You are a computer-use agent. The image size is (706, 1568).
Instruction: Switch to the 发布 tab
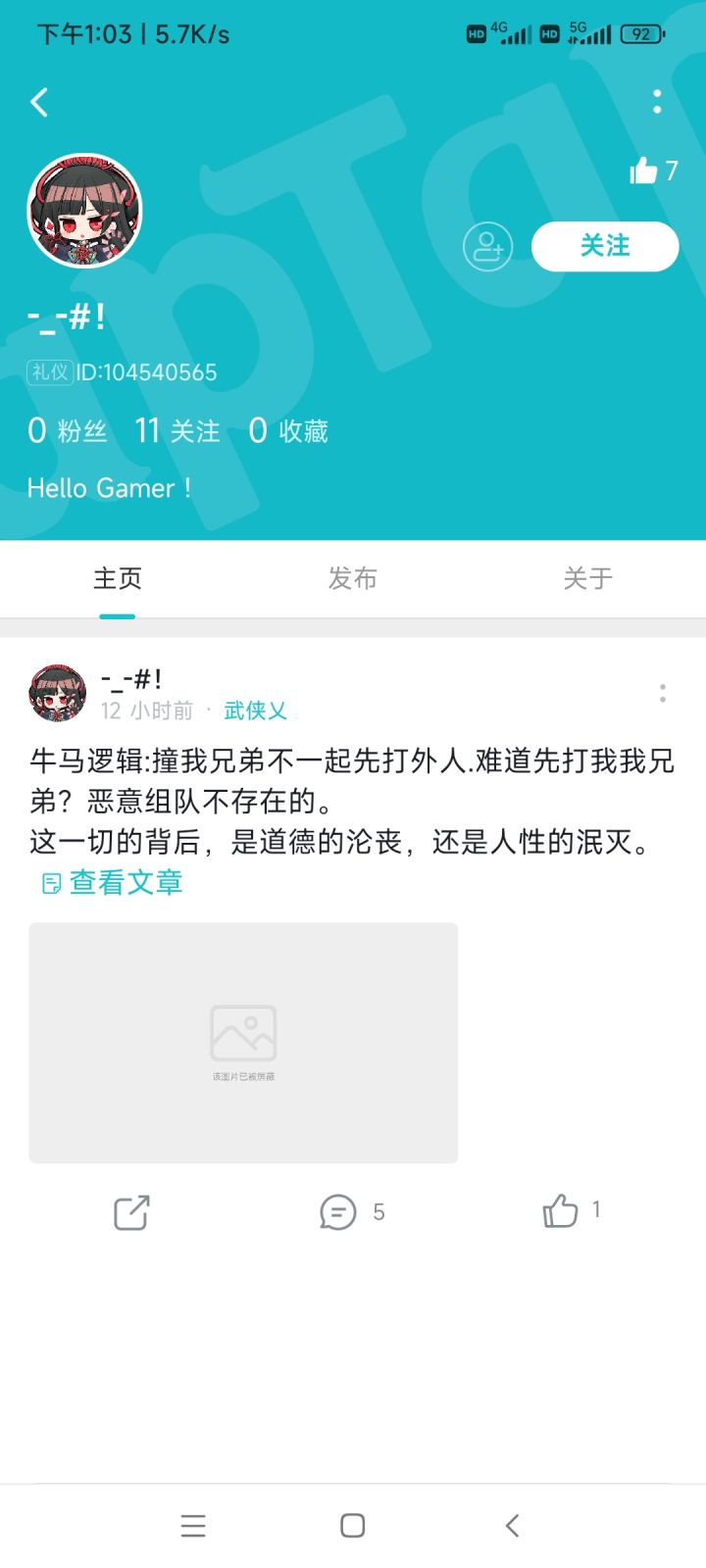pos(352,578)
